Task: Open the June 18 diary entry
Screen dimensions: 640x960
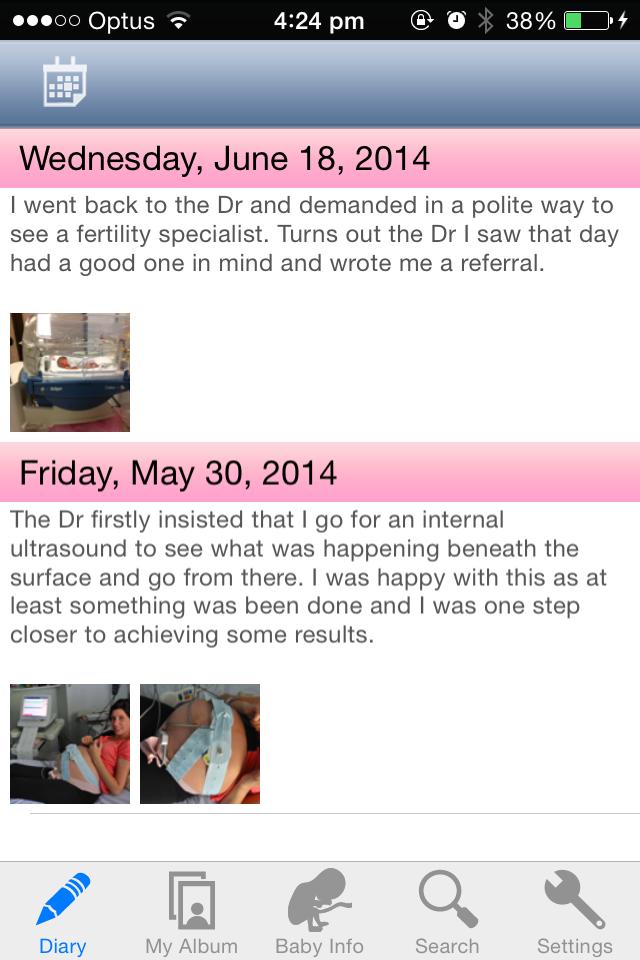Action: pyautogui.click(x=315, y=234)
